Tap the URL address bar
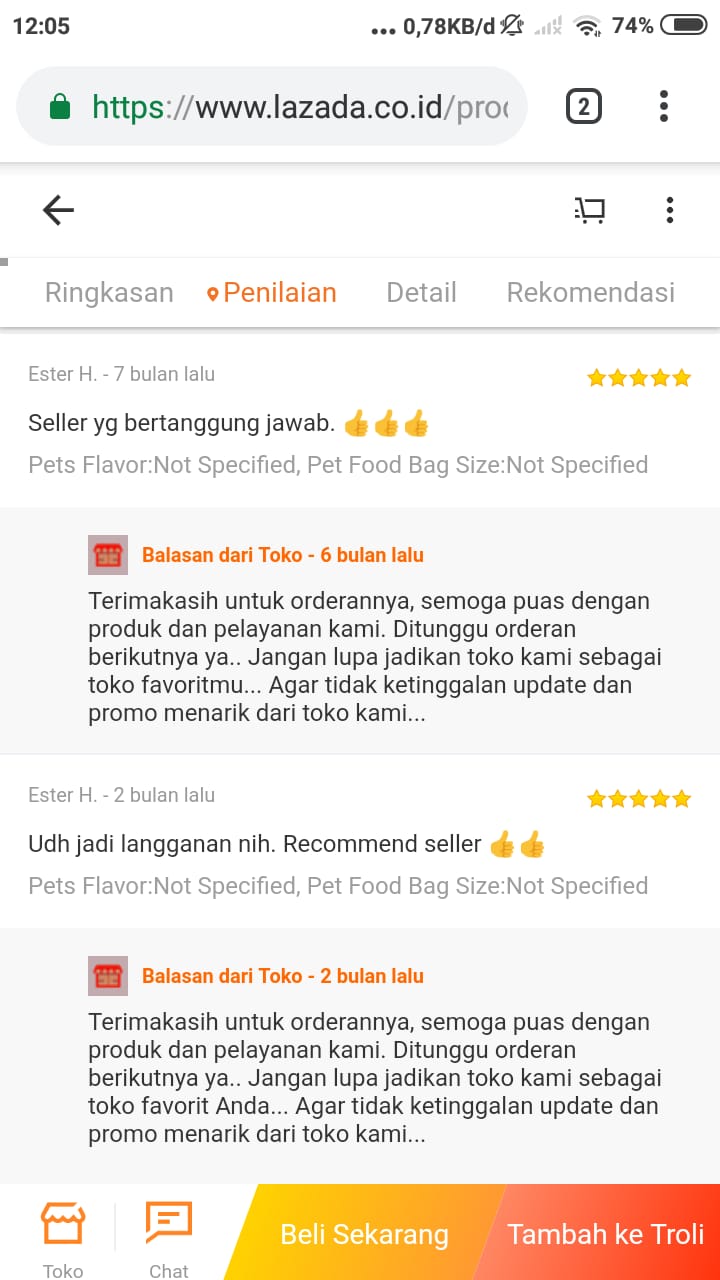 click(x=272, y=106)
